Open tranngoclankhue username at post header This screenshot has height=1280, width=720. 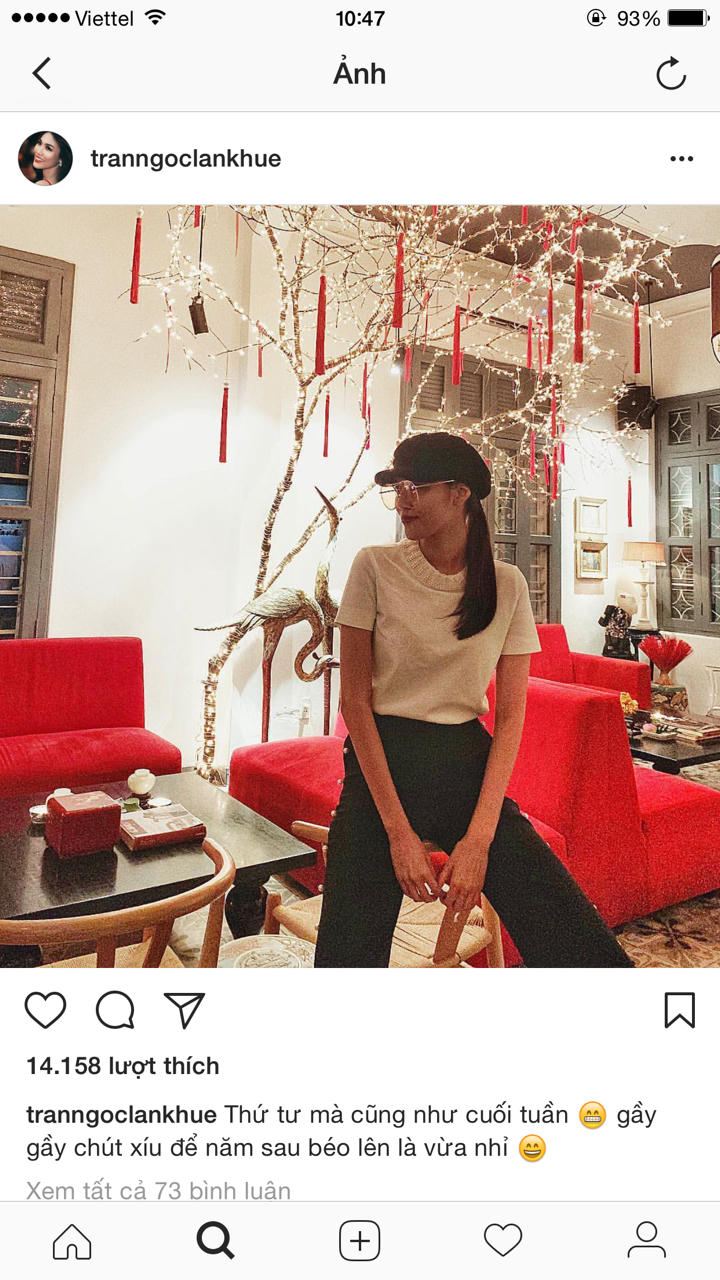pyautogui.click(x=185, y=158)
